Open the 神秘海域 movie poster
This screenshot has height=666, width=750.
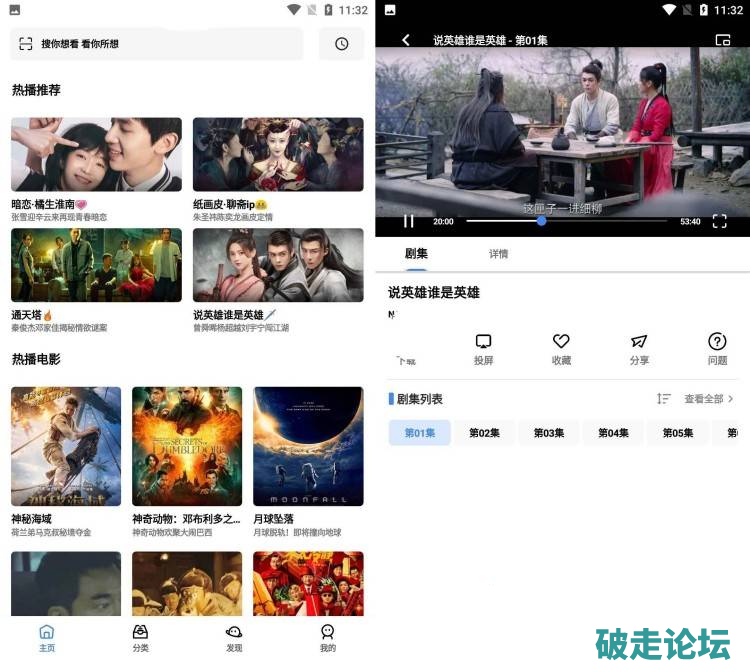[x=66, y=446]
